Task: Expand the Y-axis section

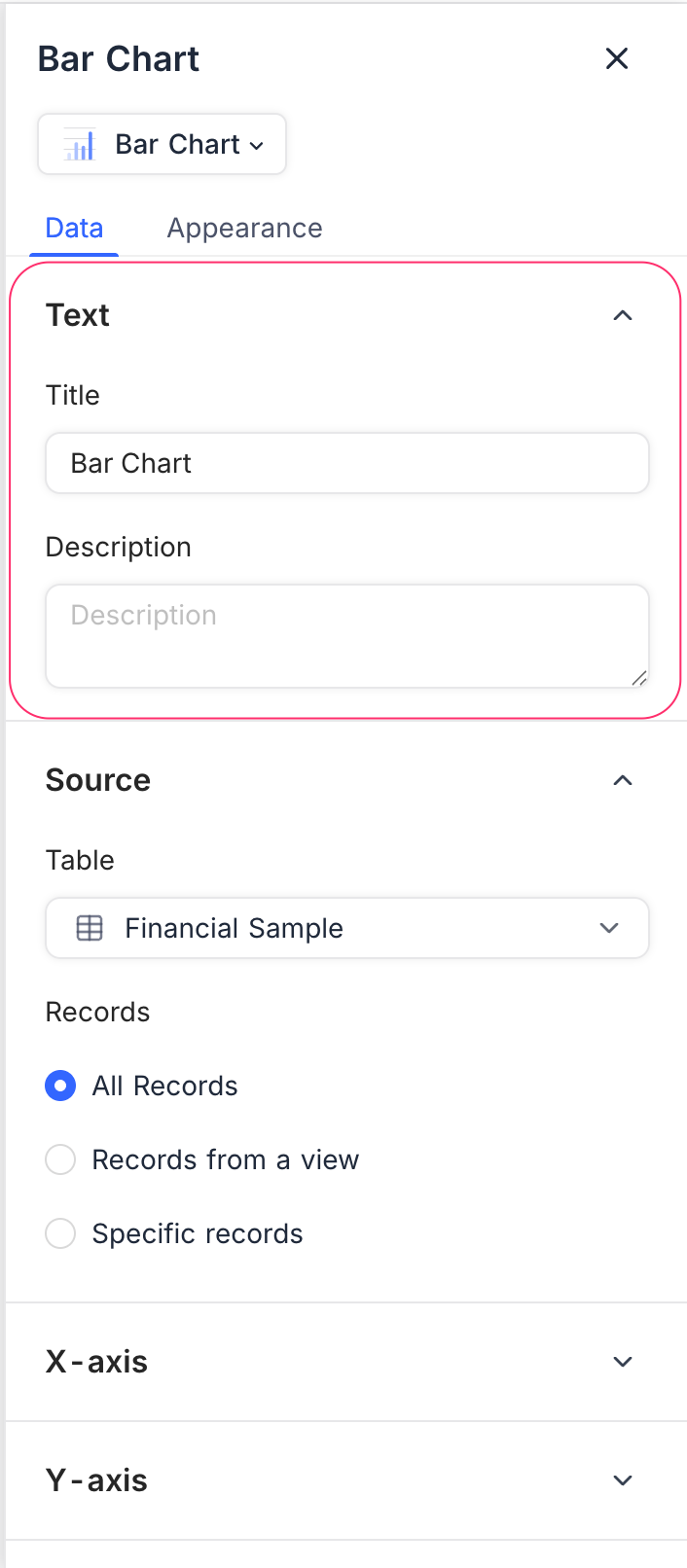Action: coord(623,1480)
